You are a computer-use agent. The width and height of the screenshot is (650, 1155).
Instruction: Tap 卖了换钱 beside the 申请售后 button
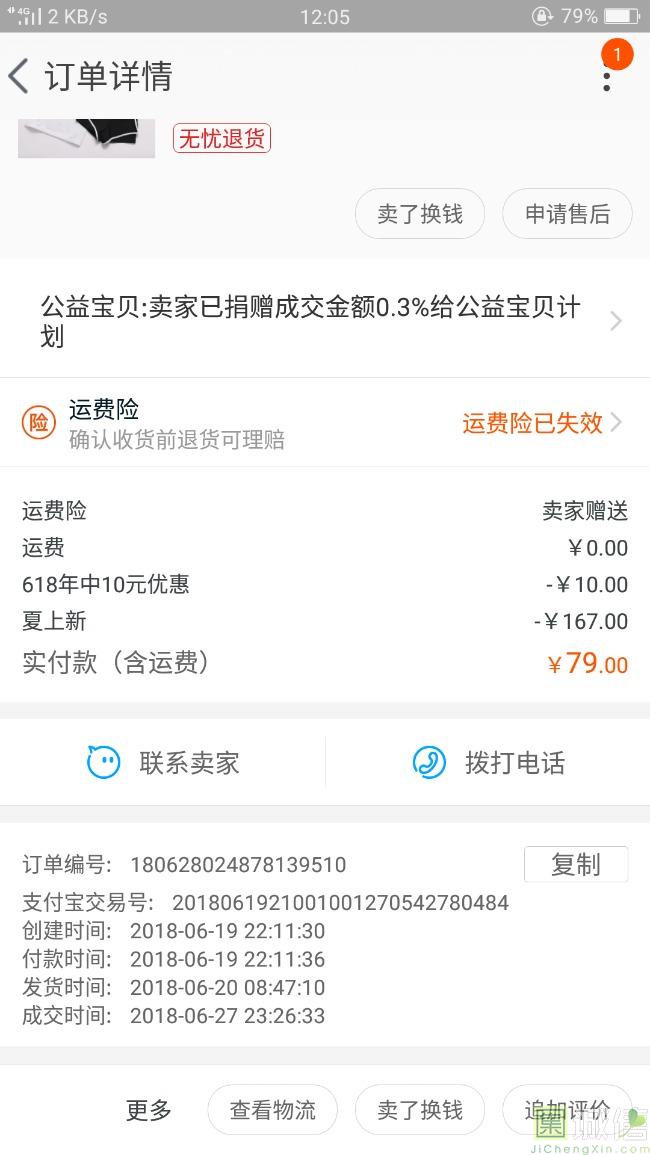420,214
